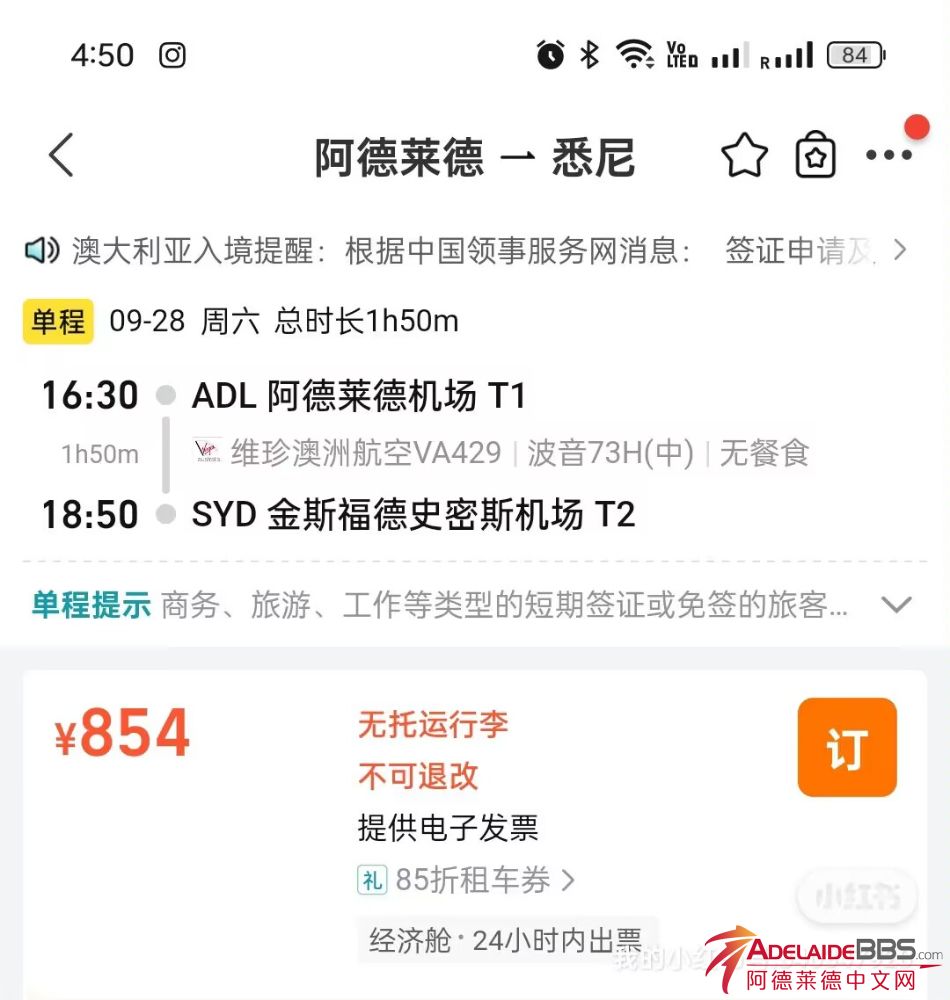Open the three-dot overflow menu
The image size is (950, 1000).
click(888, 155)
